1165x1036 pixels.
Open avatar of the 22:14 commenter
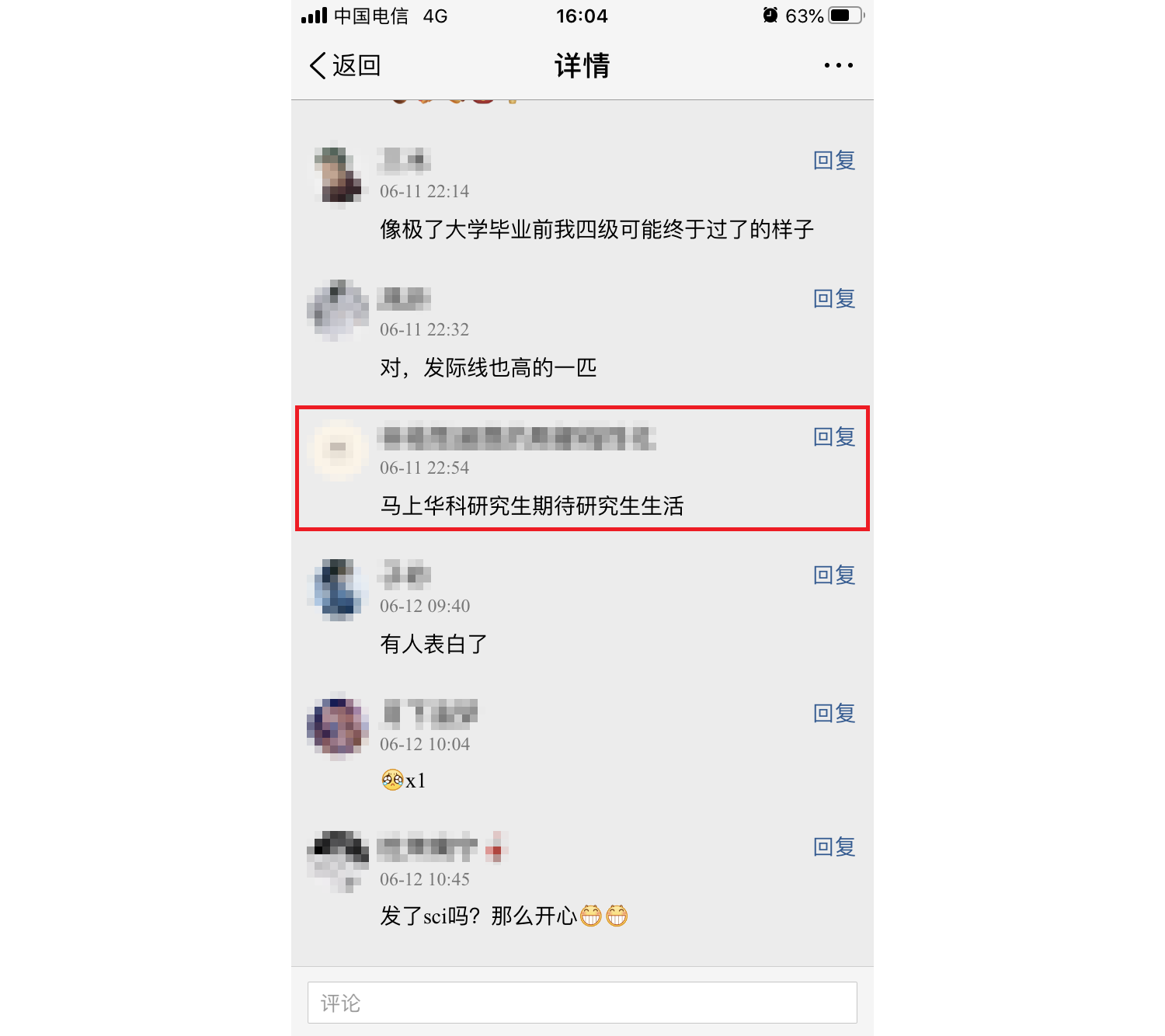click(x=338, y=175)
